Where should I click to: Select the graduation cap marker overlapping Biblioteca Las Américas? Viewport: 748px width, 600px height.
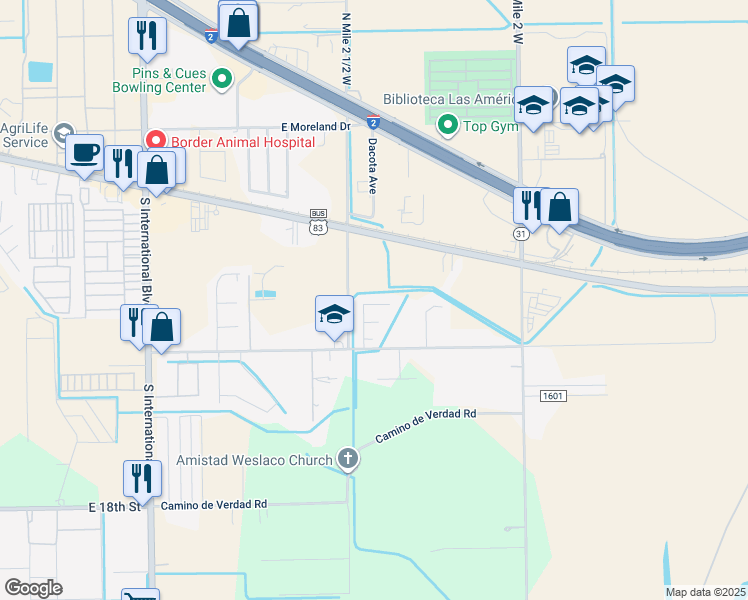tap(533, 109)
